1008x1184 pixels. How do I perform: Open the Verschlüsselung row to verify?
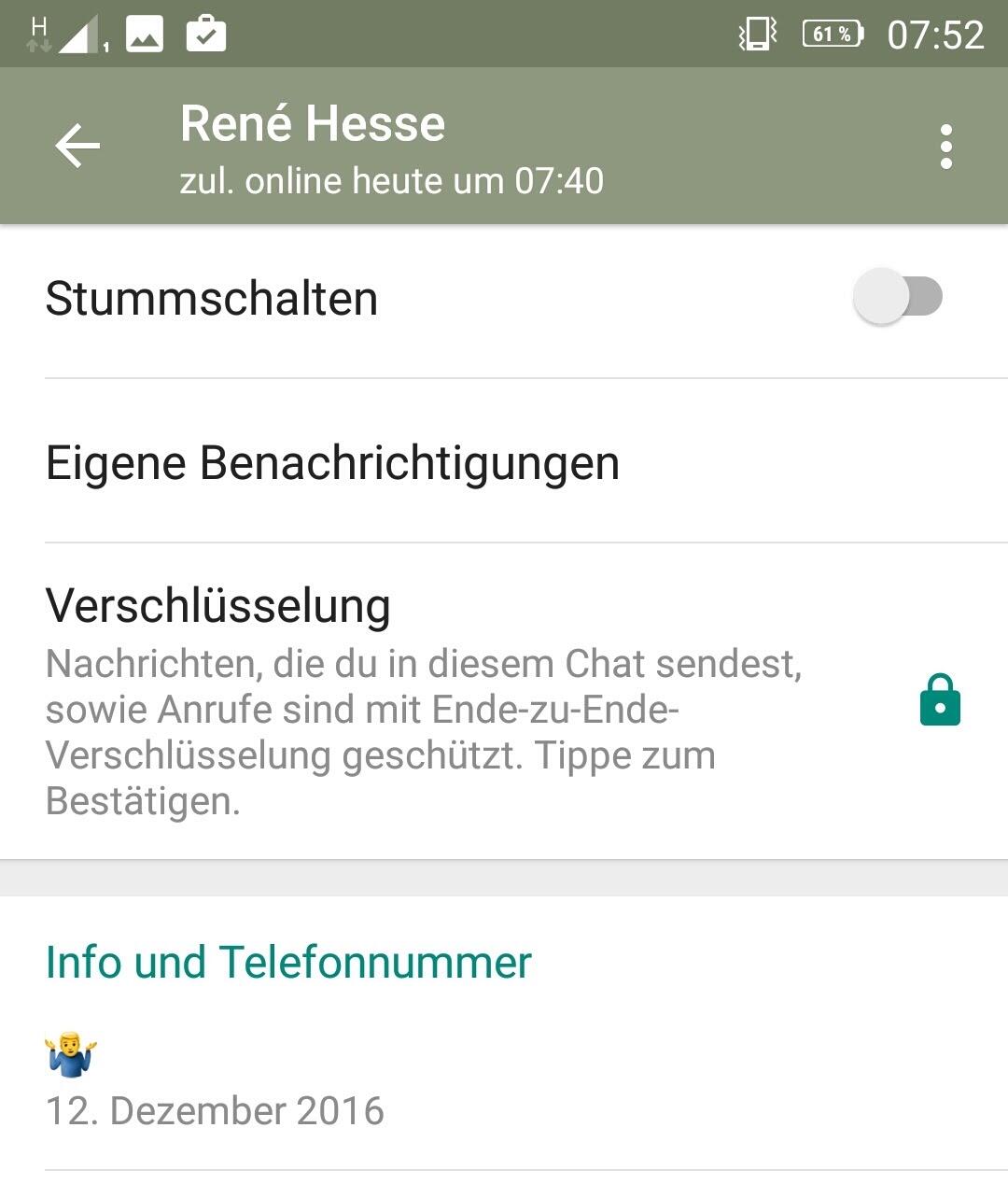coord(422,701)
